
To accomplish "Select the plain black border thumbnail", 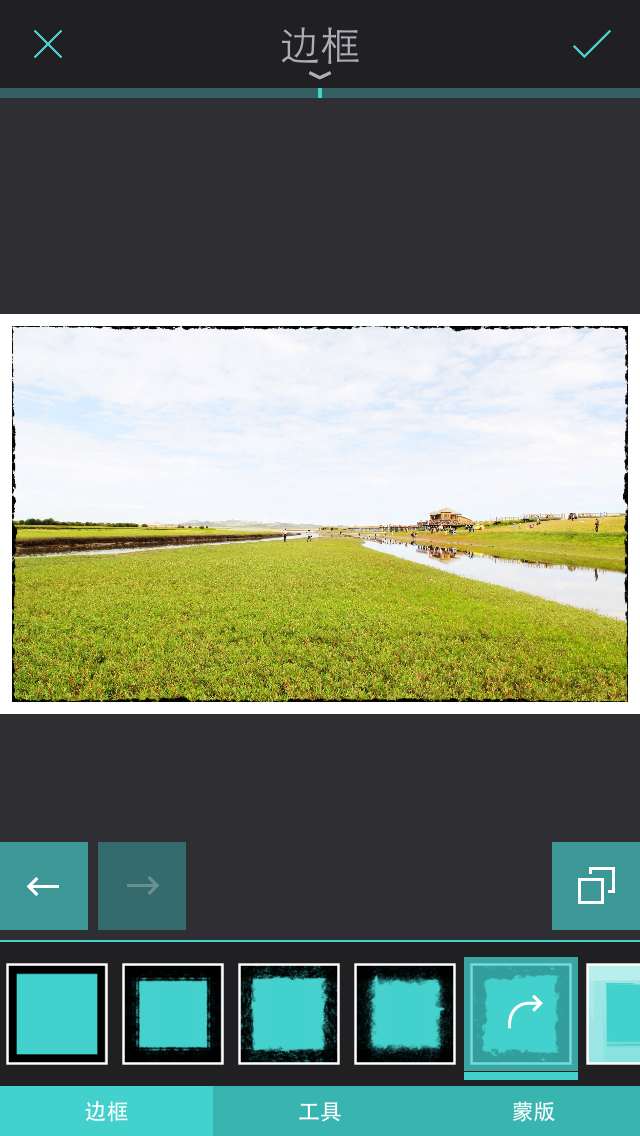I will coord(57,1013).
